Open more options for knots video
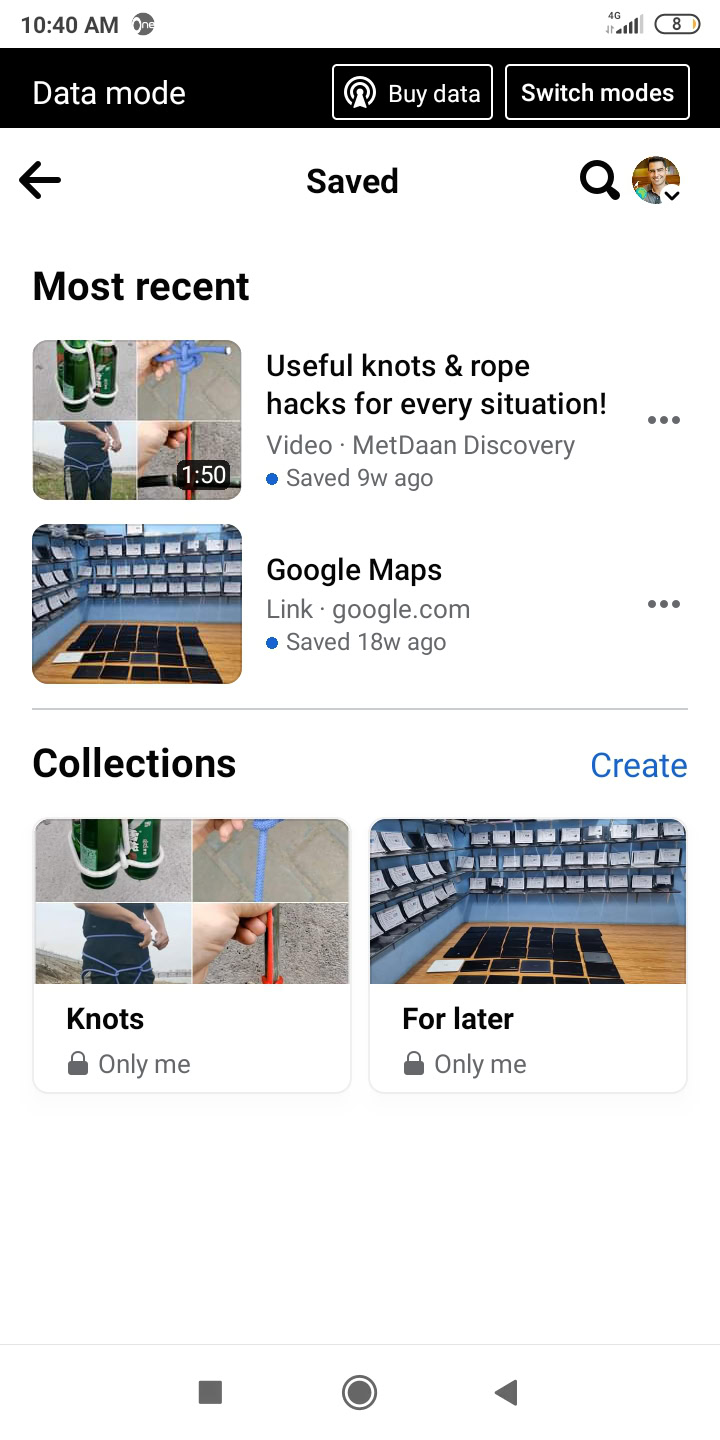The image size is (720, 1440). [x=663, y=420]
